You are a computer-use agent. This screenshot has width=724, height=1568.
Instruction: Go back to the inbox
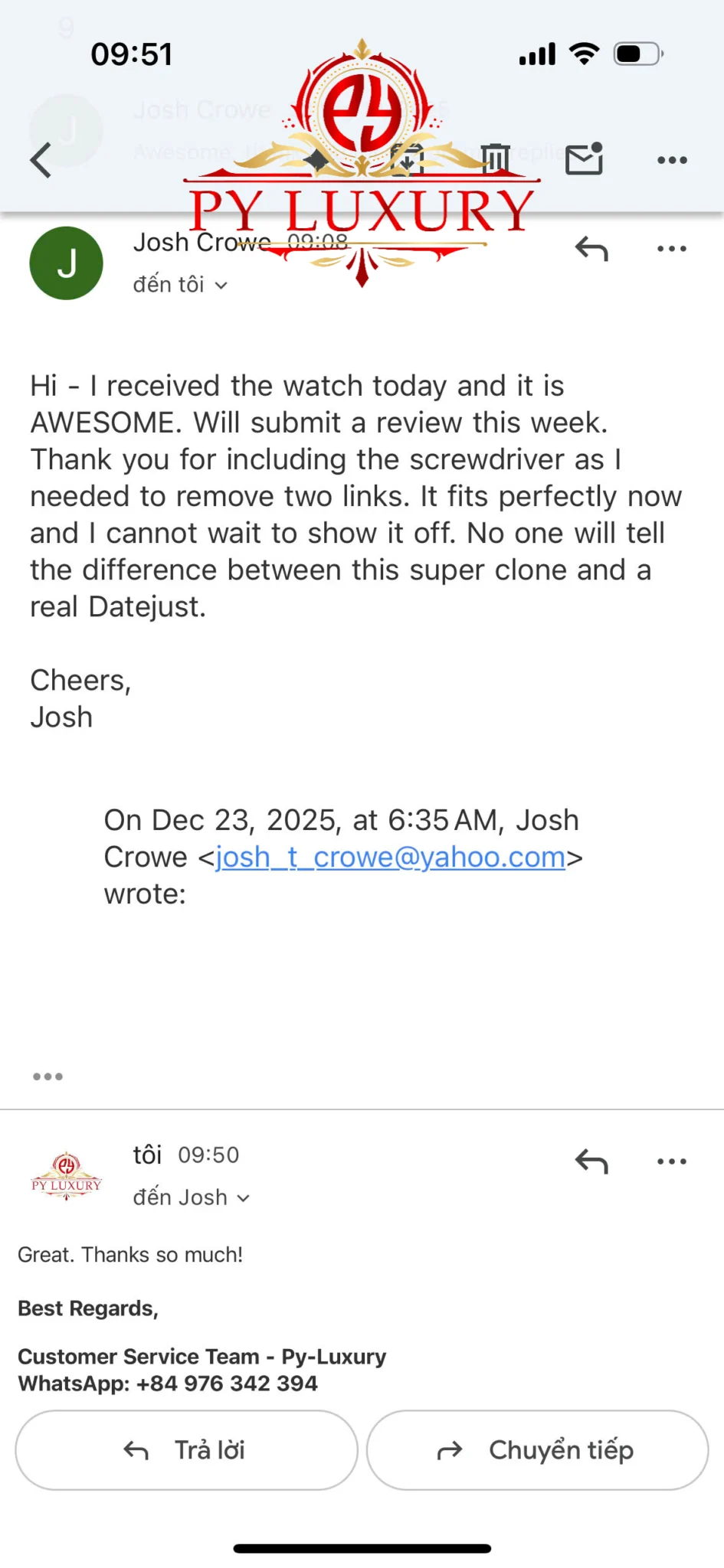(x=41, y=160)
